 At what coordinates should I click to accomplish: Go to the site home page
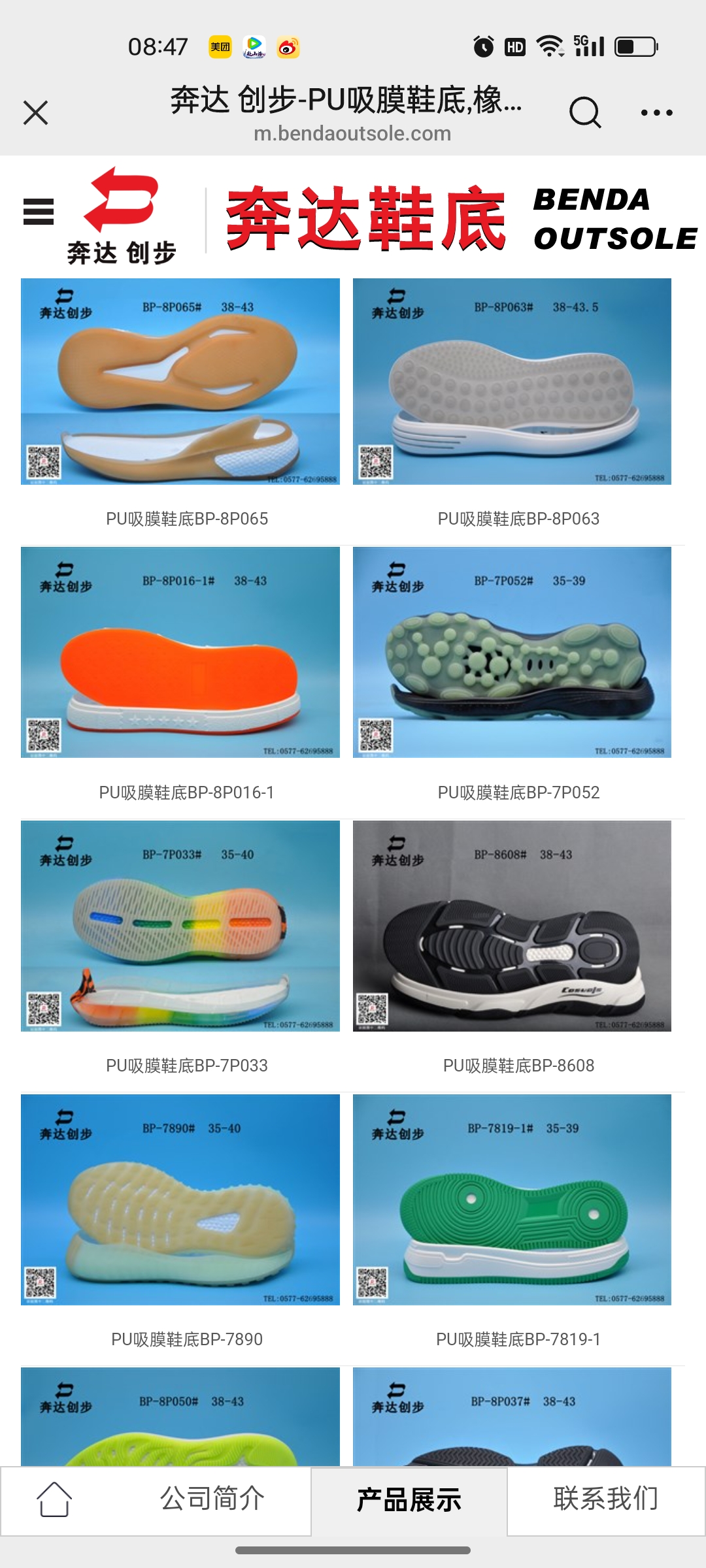click(x=54, y=1499)
